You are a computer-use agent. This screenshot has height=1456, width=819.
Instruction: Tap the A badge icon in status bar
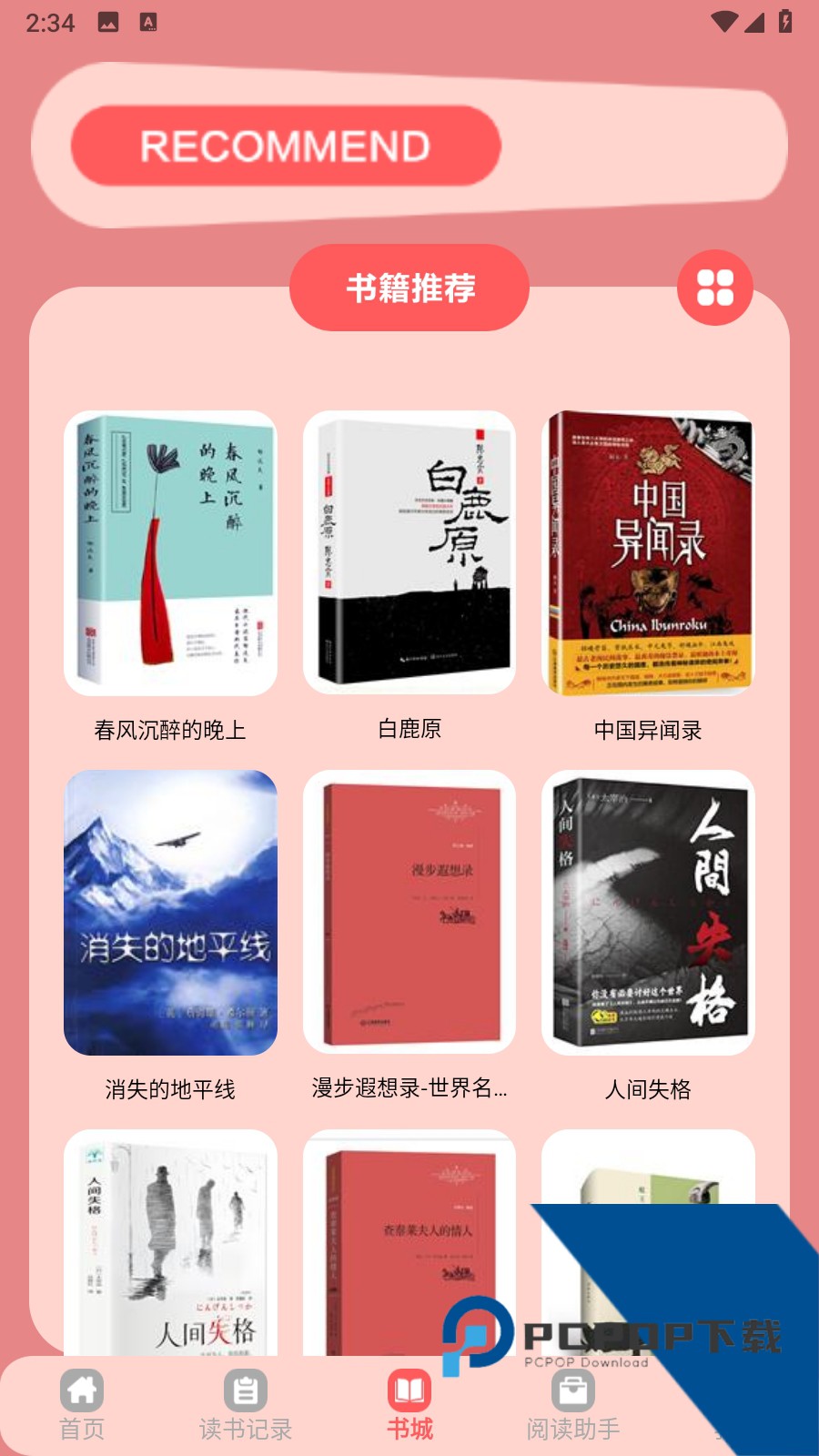pos(149,22)
